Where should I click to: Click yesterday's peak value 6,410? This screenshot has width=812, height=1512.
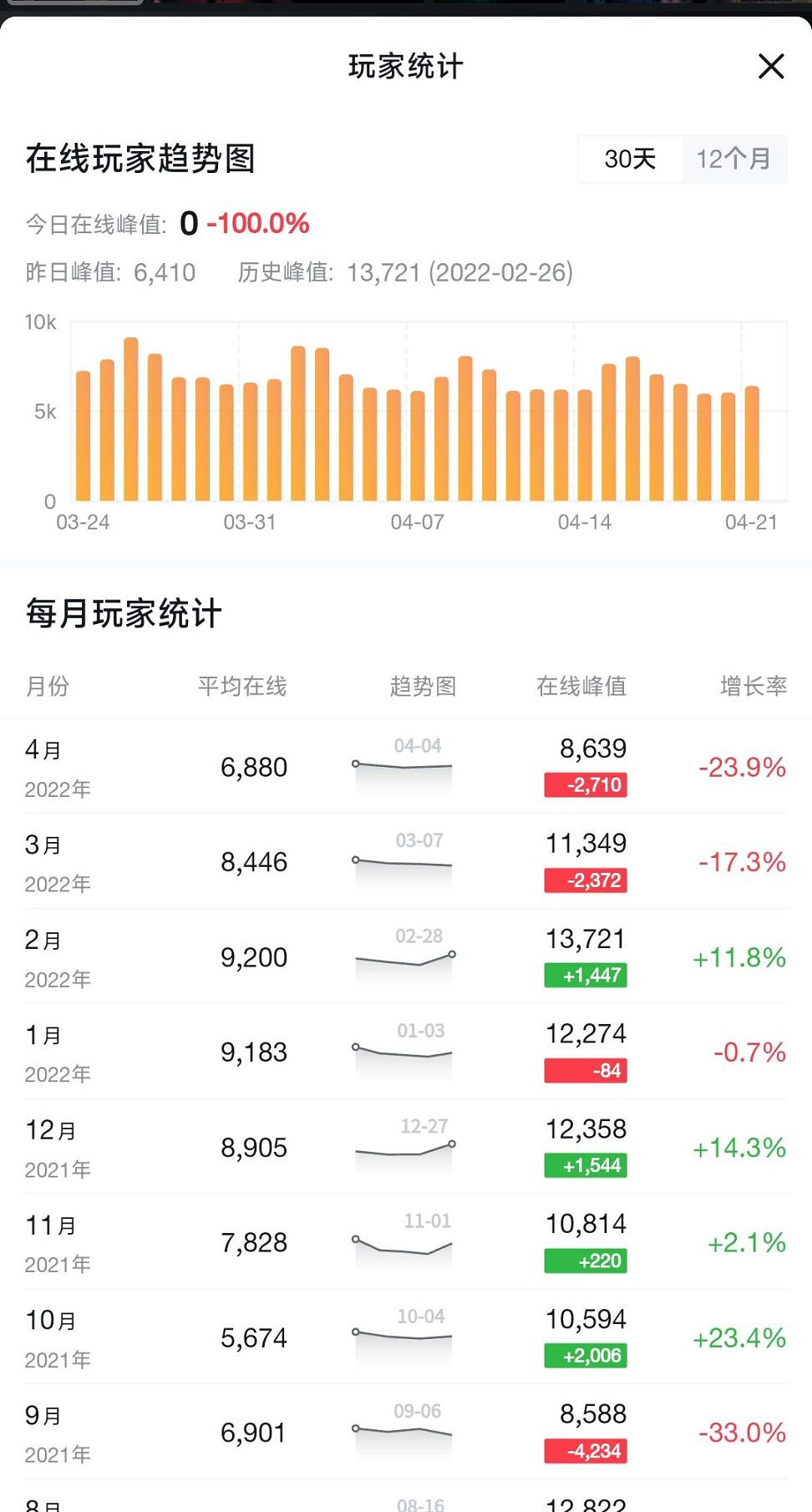tap(164, 273)
